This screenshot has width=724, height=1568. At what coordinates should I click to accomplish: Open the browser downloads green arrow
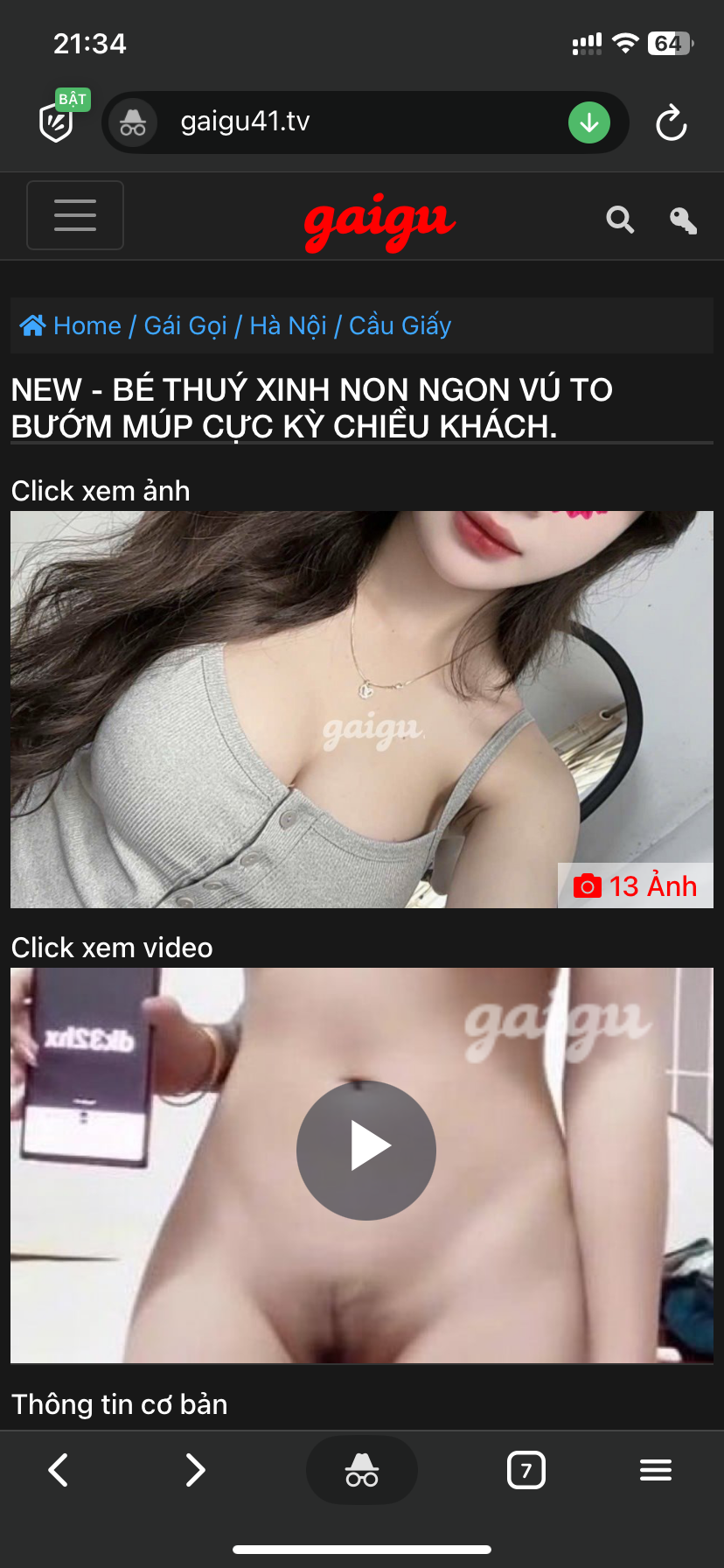click(x=589, y=122)
